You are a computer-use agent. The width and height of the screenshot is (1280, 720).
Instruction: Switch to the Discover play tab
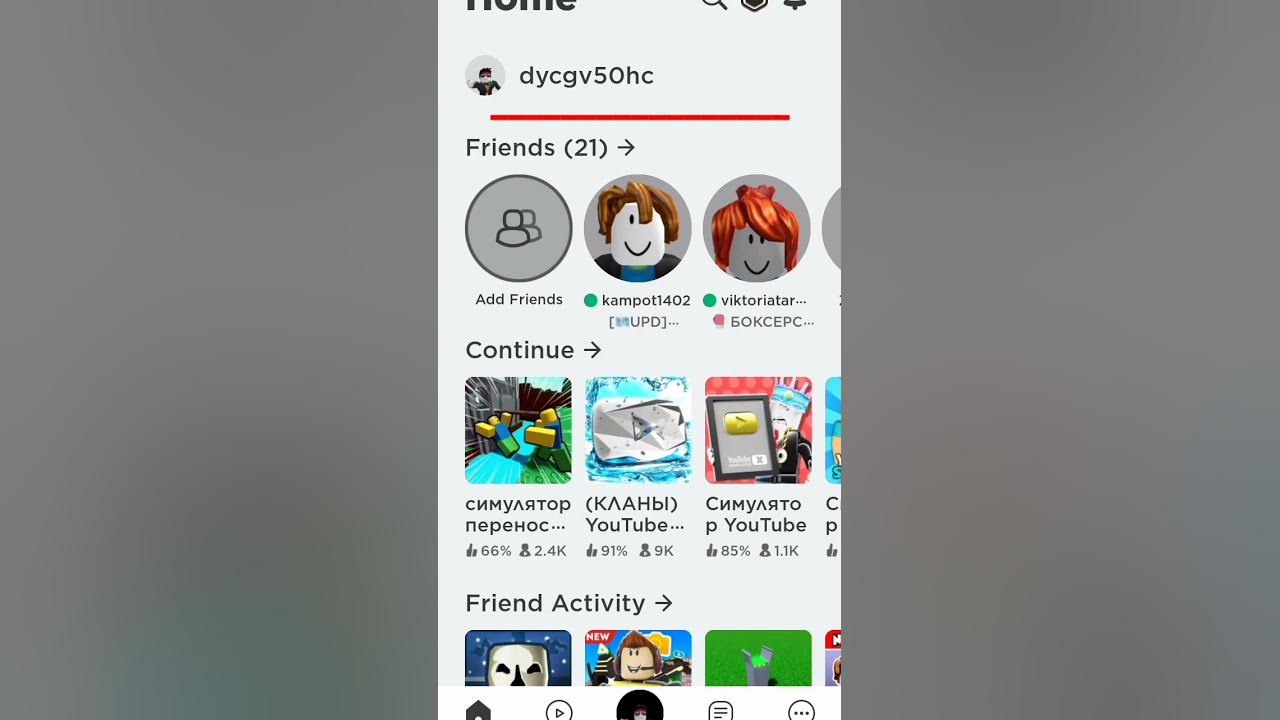click(559, 710)
